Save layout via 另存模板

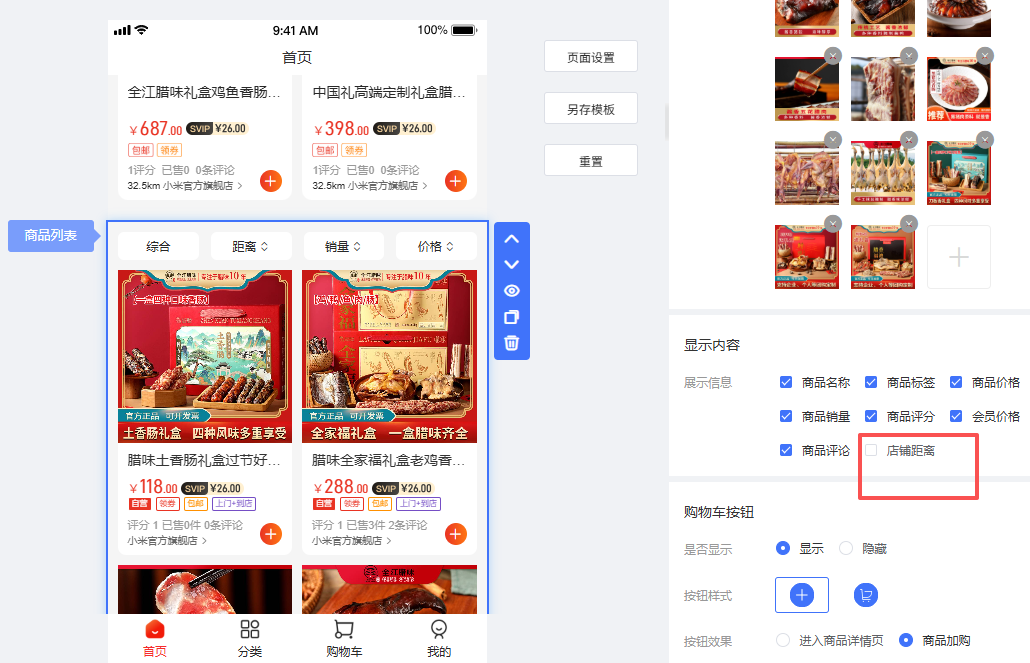[x=590, y=109]
